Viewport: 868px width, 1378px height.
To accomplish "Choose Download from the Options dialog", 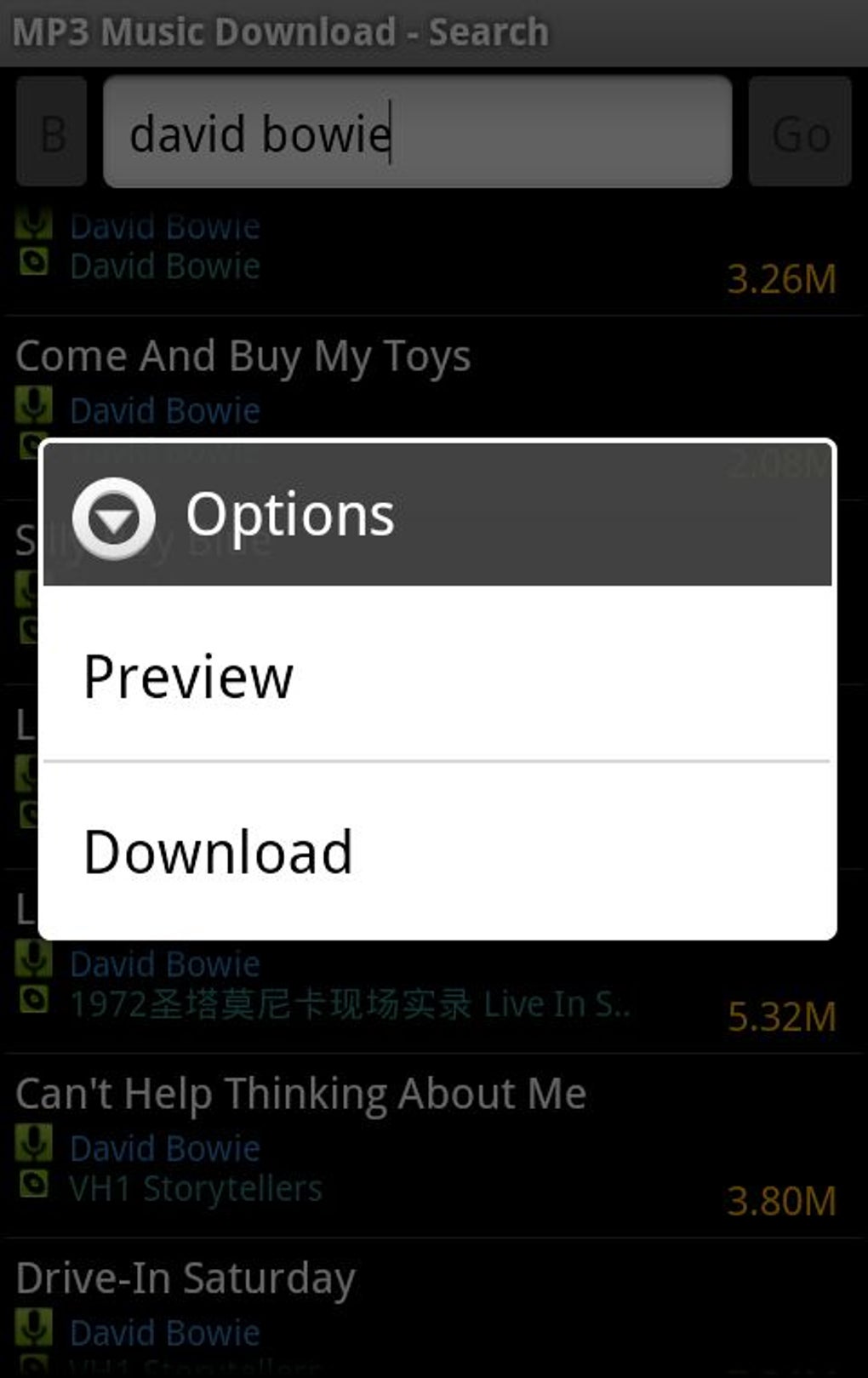I will tap(436, 851).
